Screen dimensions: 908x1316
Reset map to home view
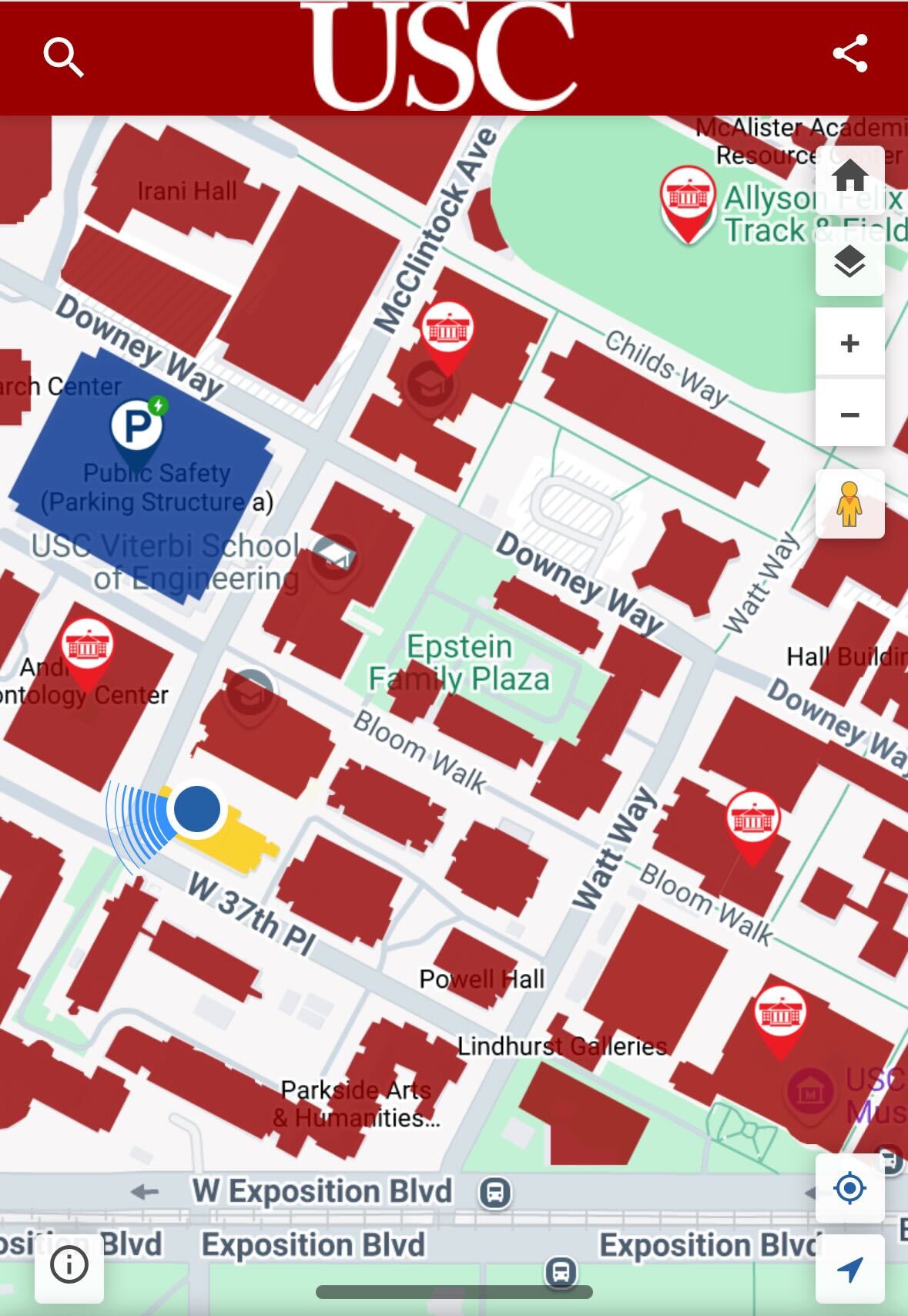(849, 176)
